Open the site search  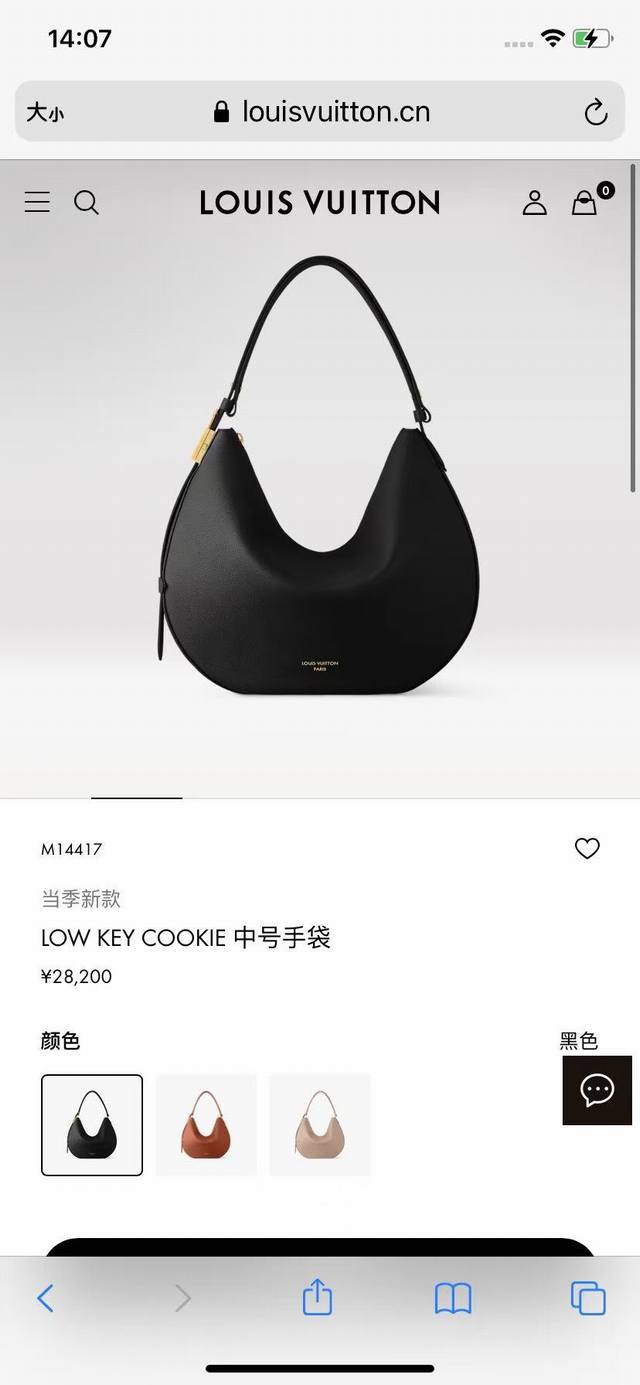87,203
